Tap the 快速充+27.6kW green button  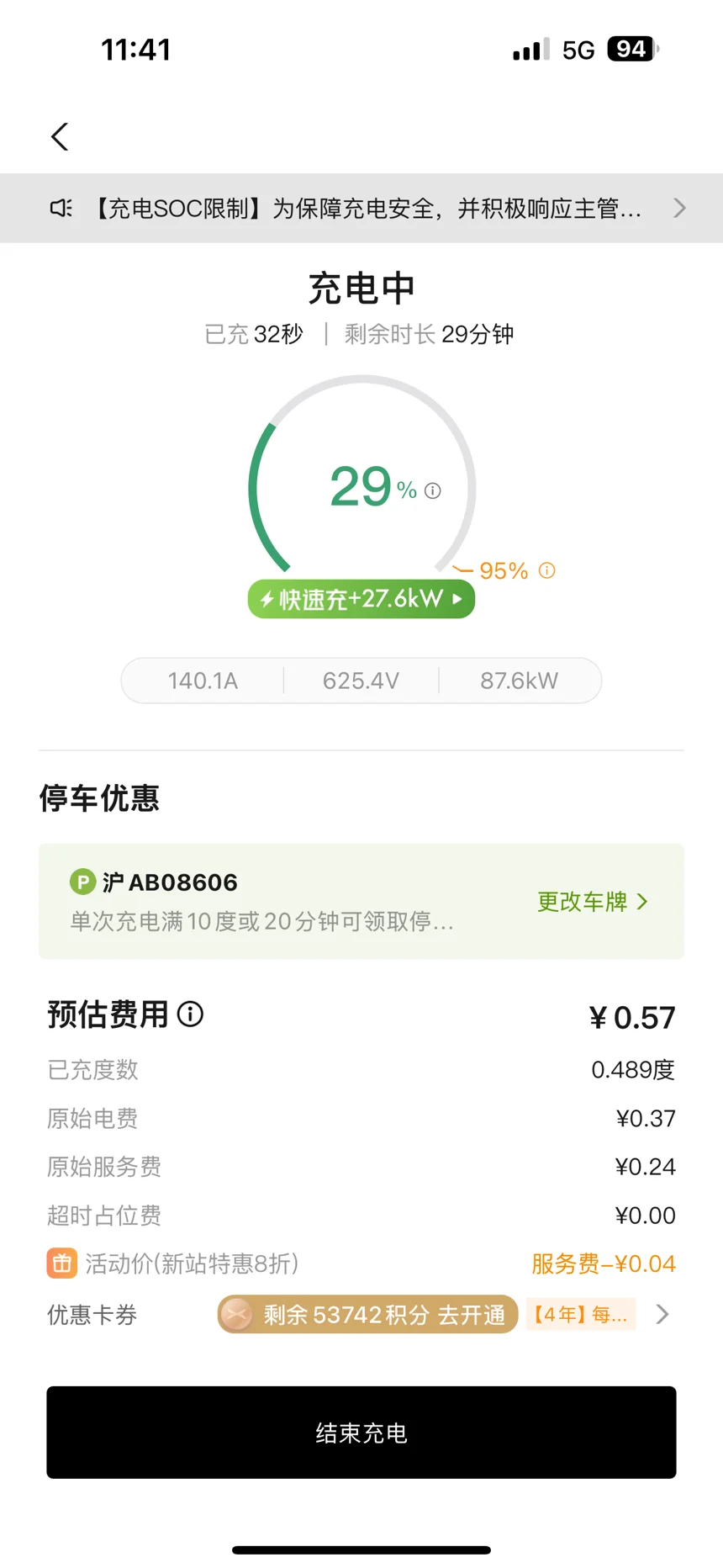tap(361, 599)
